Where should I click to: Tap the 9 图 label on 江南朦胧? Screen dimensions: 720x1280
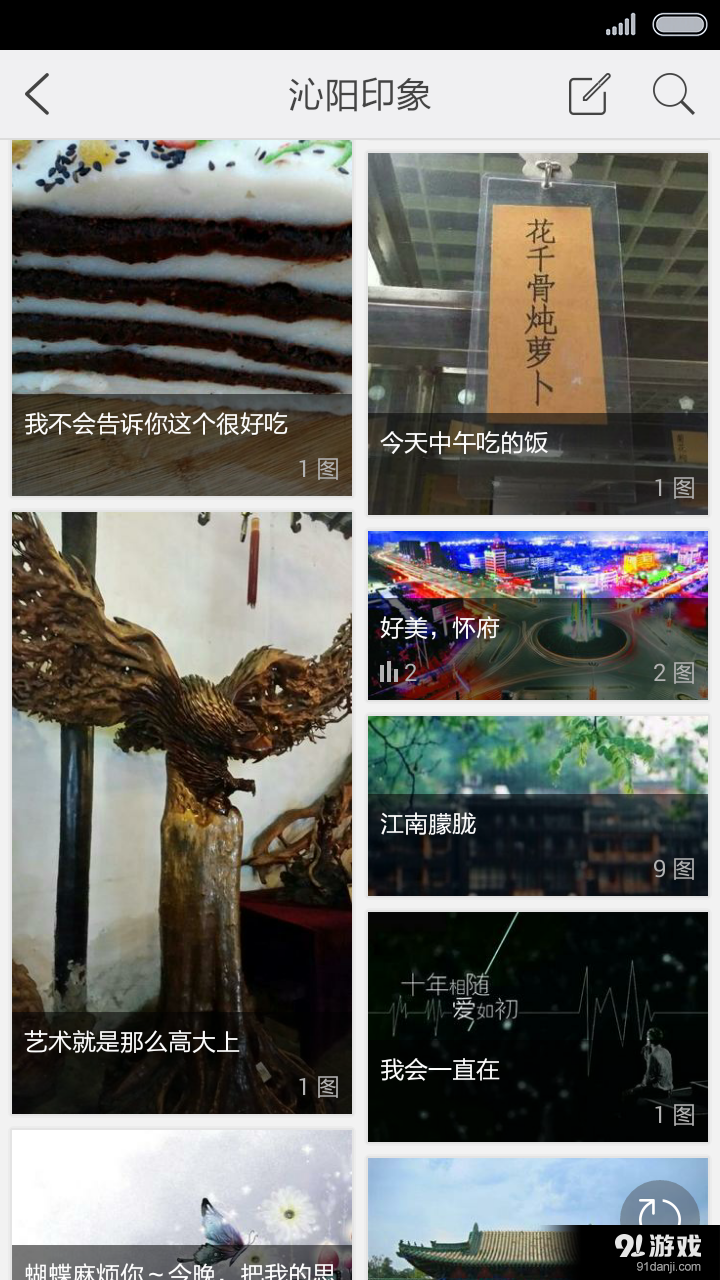670,866
